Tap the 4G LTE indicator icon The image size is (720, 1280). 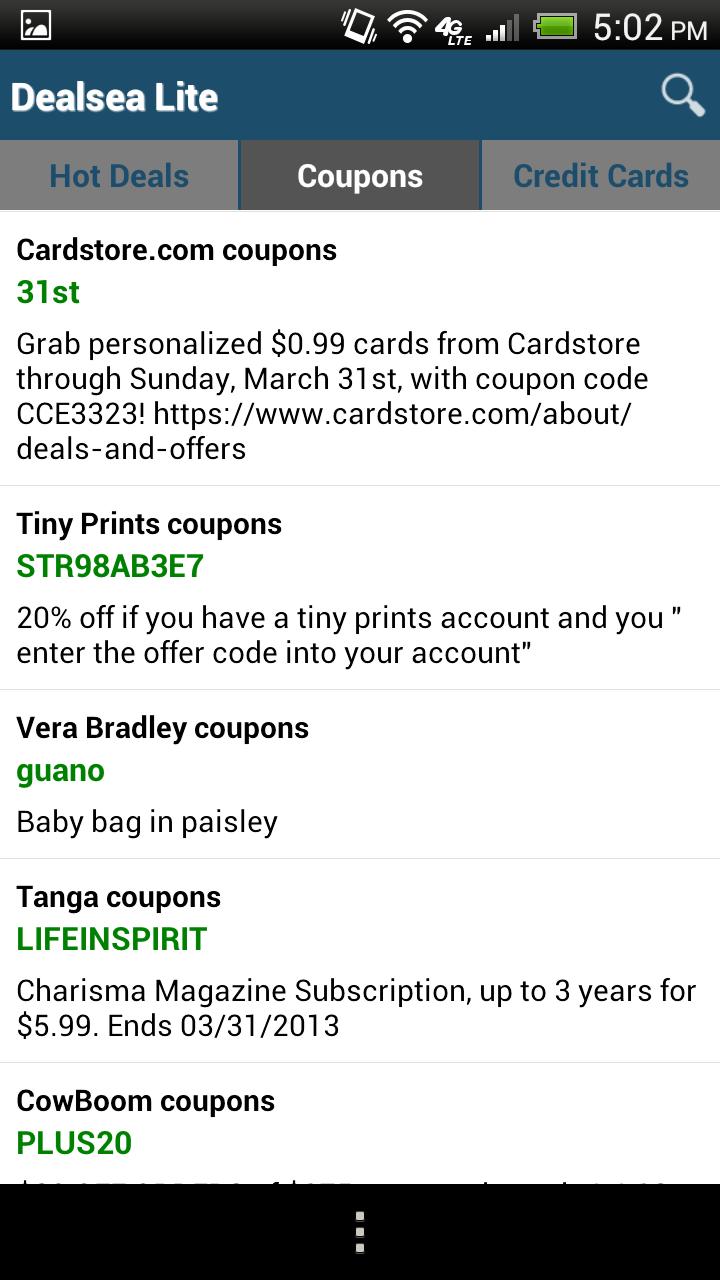point(455,28)
